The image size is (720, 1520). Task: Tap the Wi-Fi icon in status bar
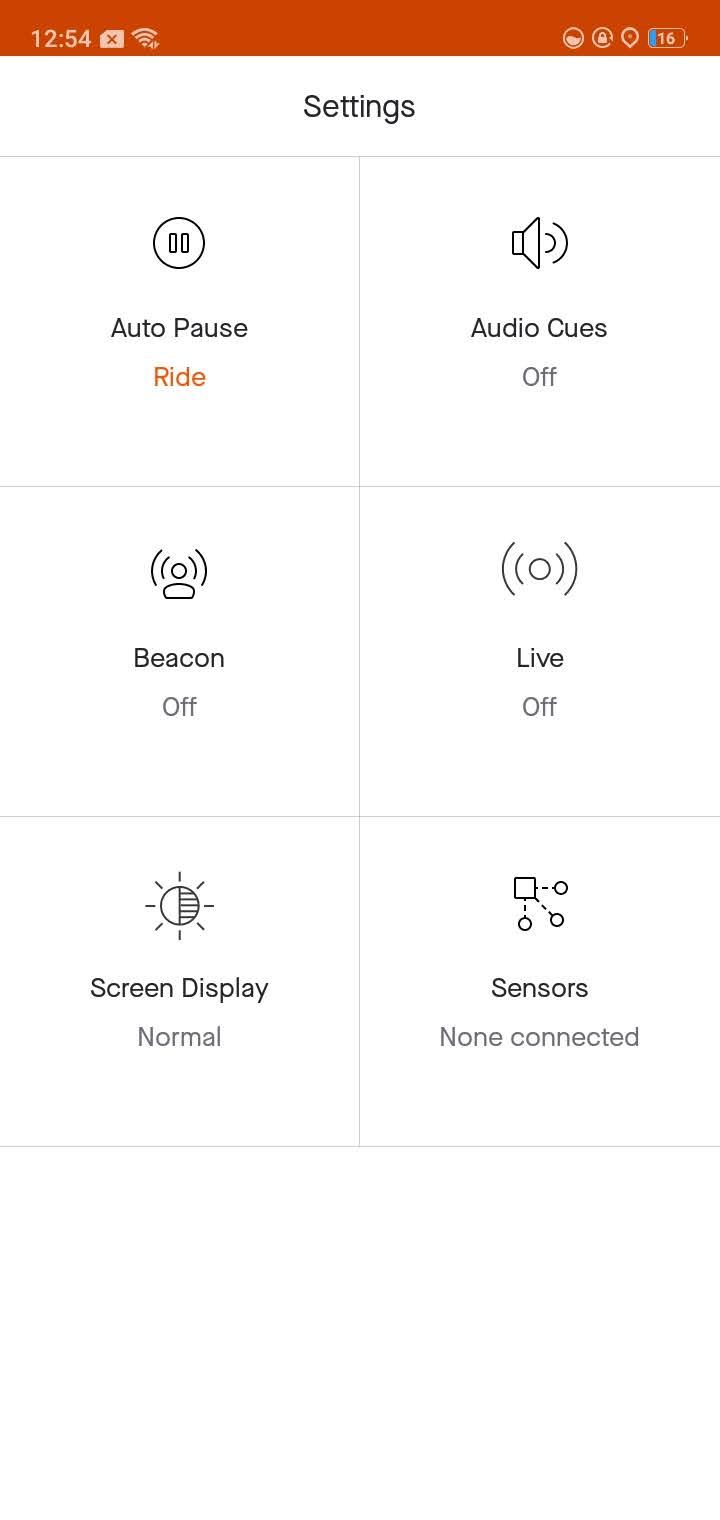pyautogui.click(x=146, y=37)
